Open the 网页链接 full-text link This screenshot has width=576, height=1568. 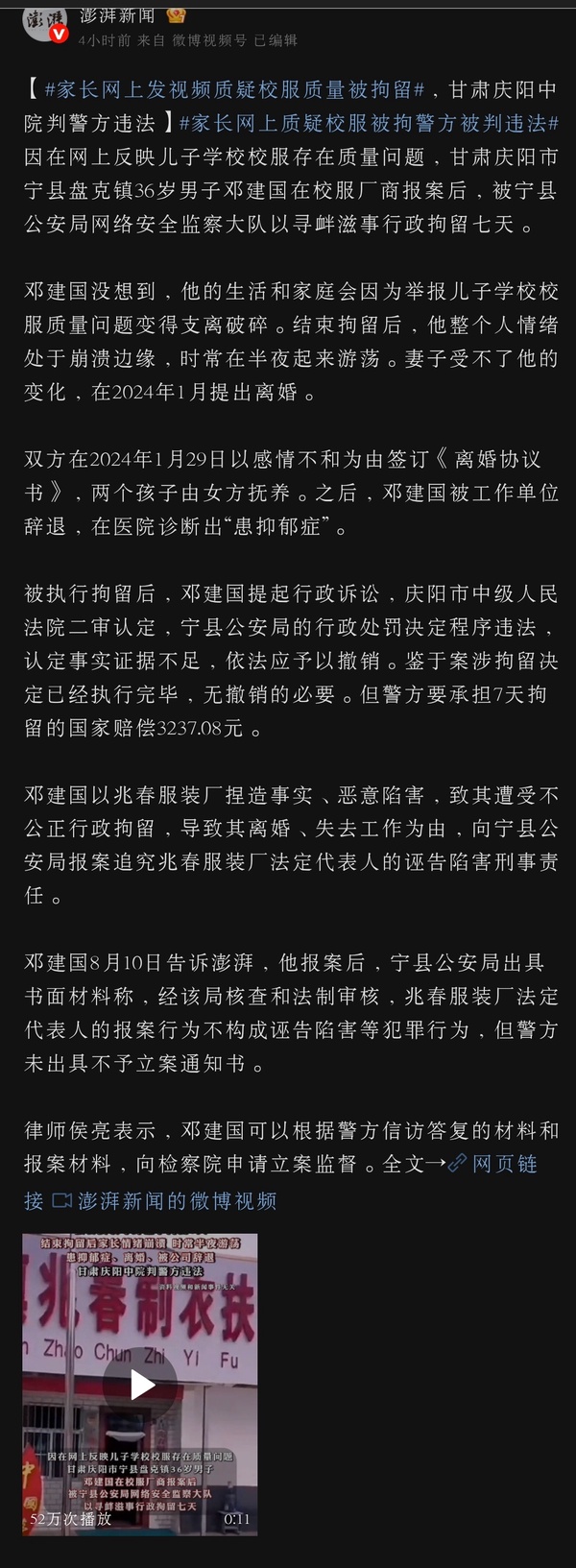(x=493, y=1165)
